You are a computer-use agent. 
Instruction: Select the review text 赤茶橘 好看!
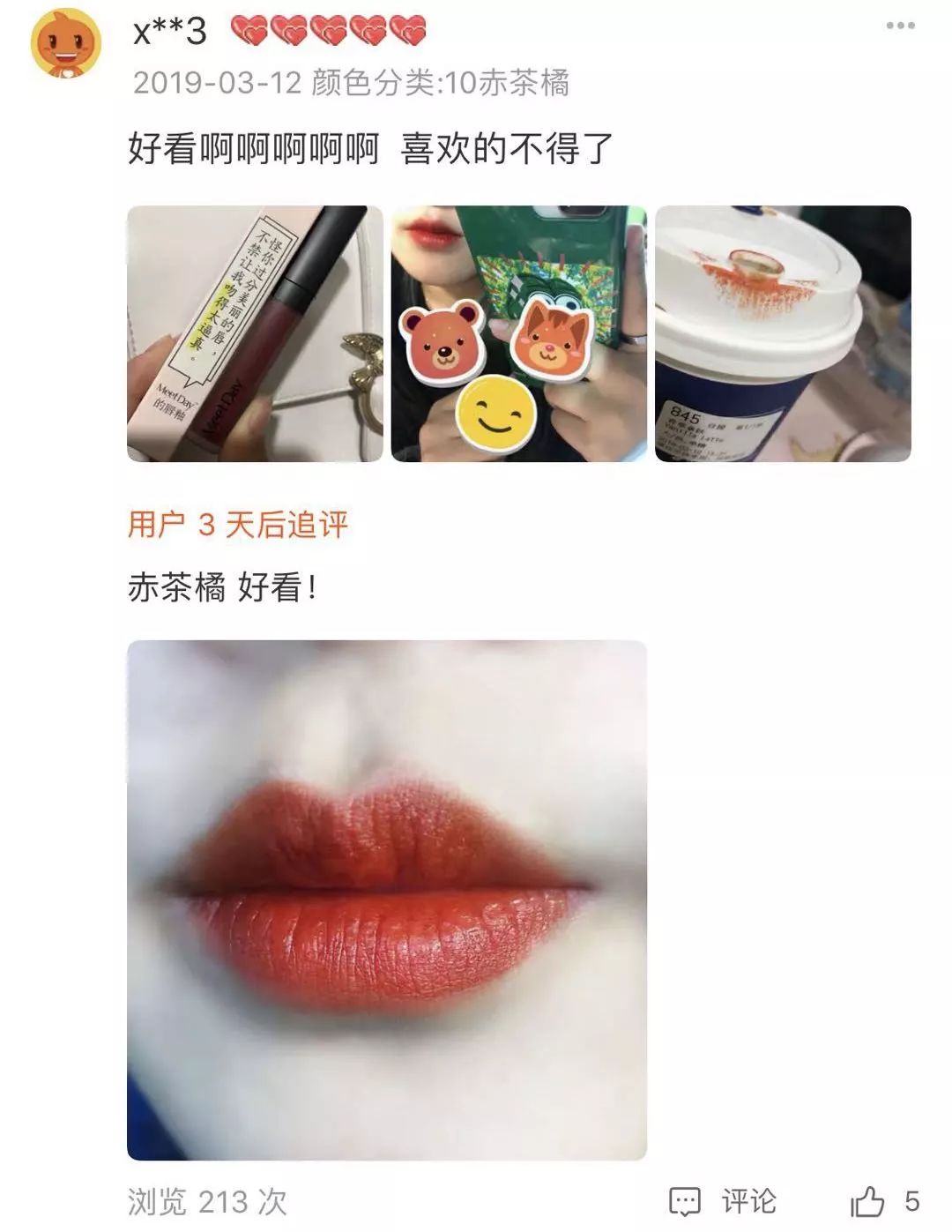(x=224, y=581)
